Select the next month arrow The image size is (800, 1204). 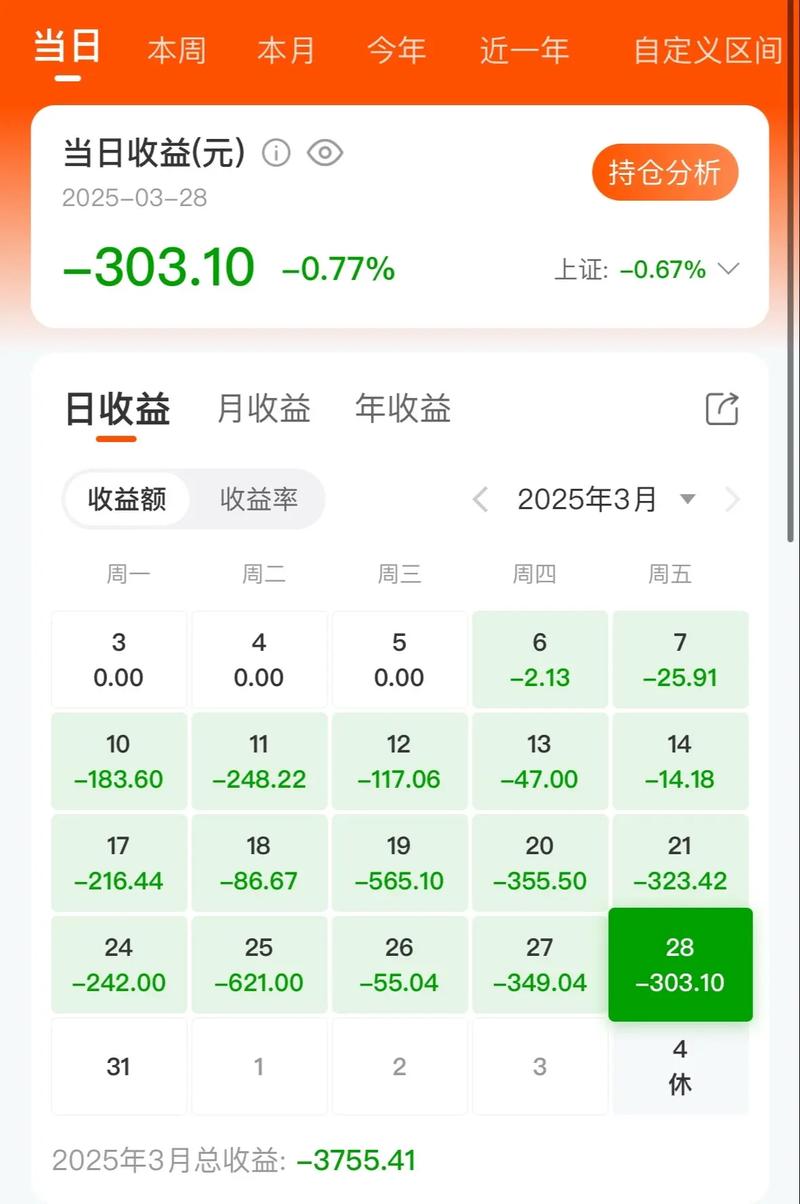pos(733,498)
